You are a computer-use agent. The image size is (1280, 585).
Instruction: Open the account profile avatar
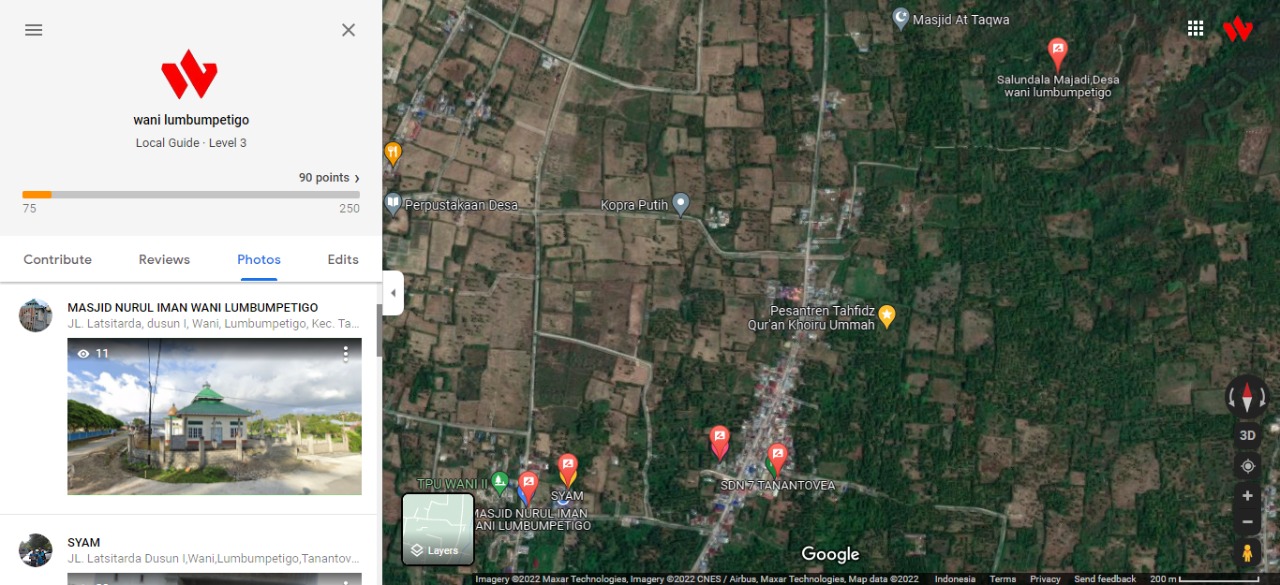click(x=1238, y=29)
